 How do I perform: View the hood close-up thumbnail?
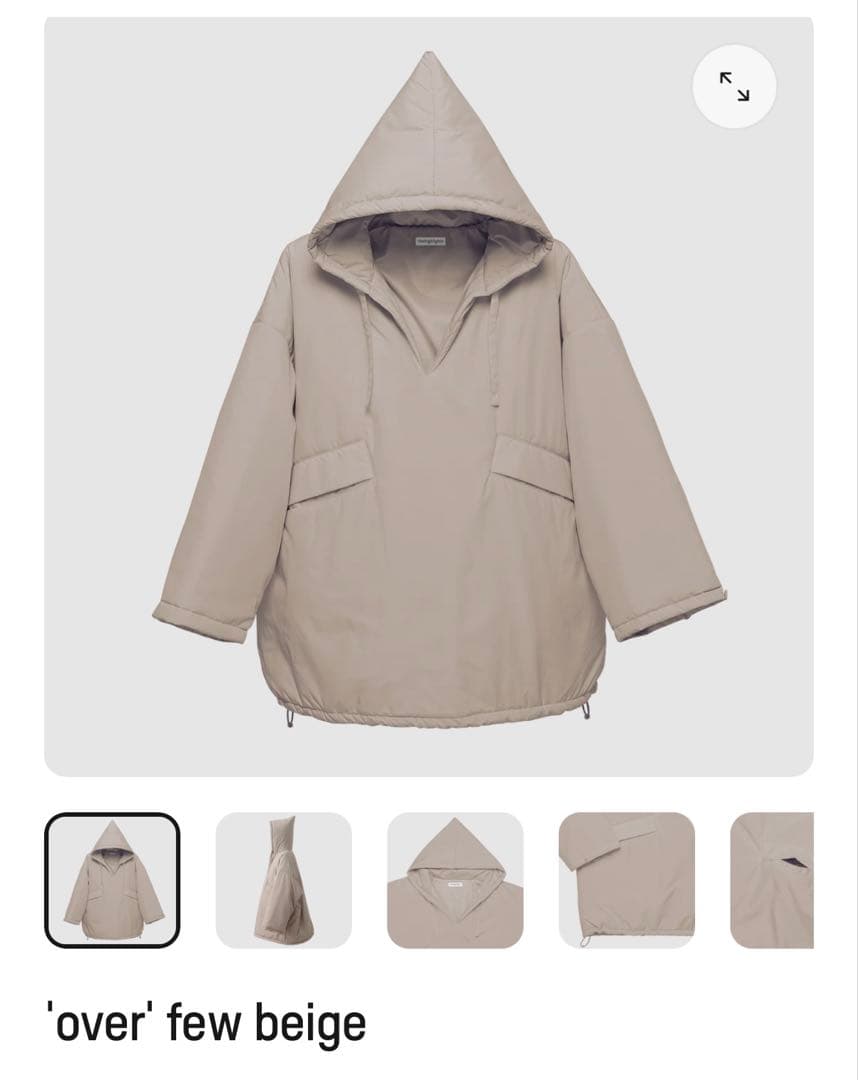[455, 880]
